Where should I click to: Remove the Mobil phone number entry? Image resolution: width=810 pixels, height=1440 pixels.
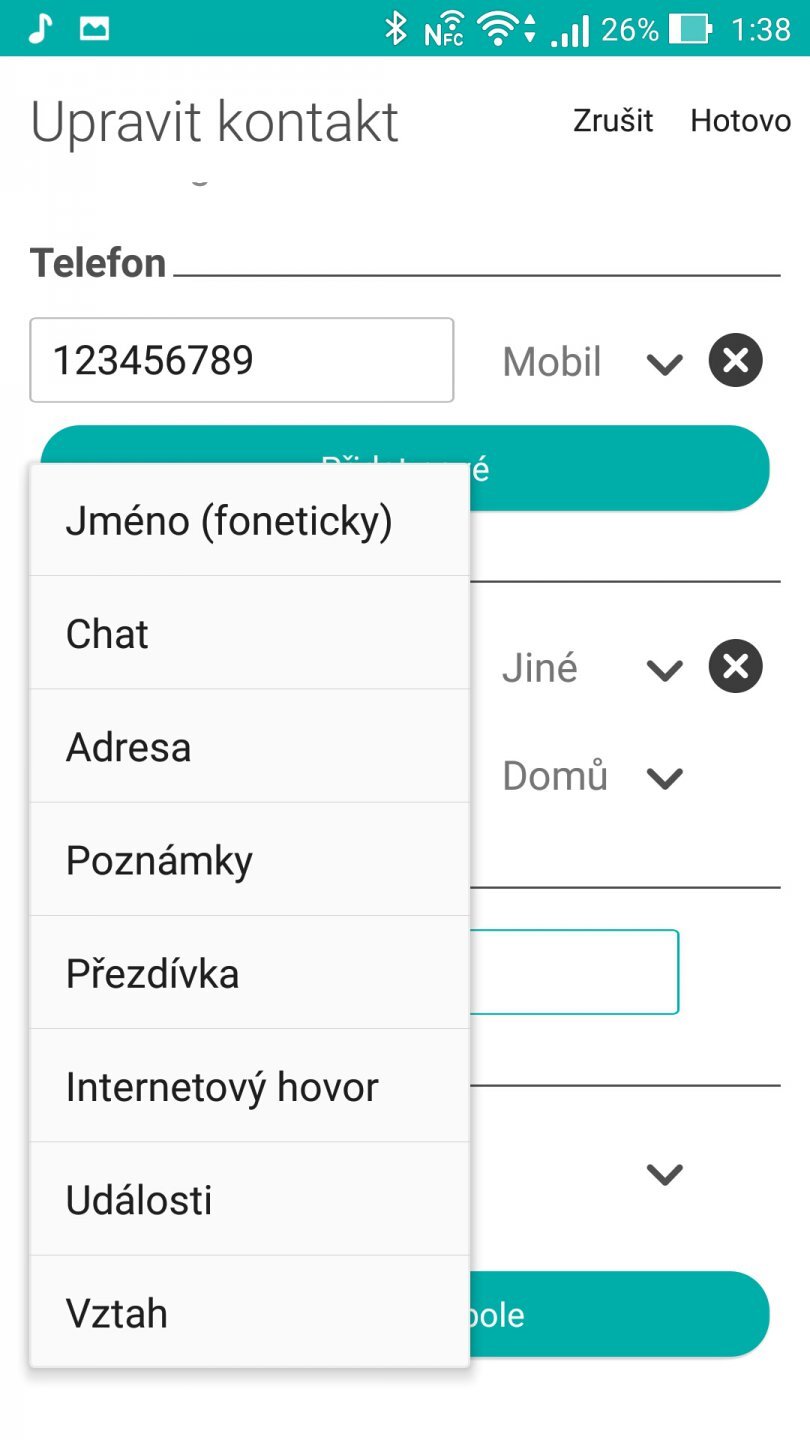tap(735, 360)
